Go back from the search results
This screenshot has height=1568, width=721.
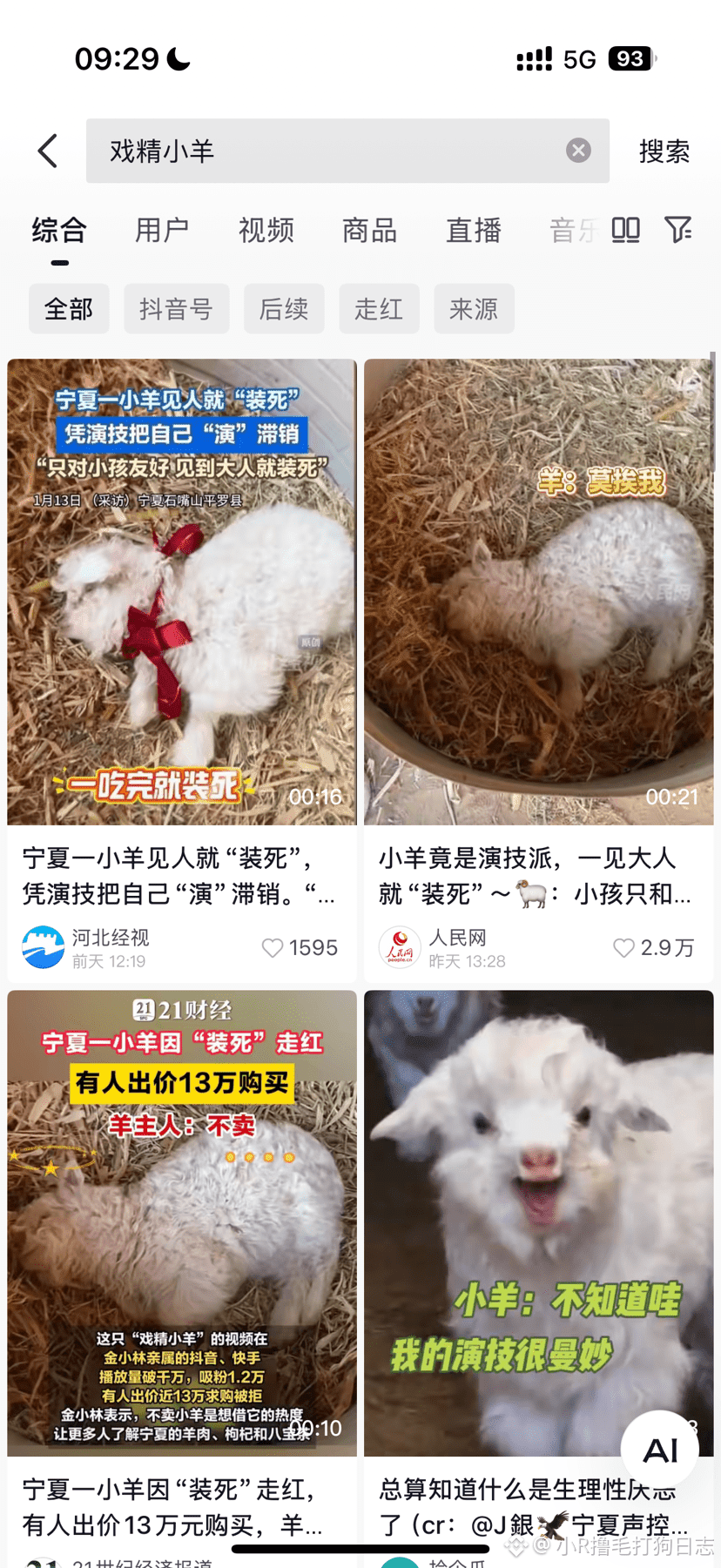pos(48,151)
